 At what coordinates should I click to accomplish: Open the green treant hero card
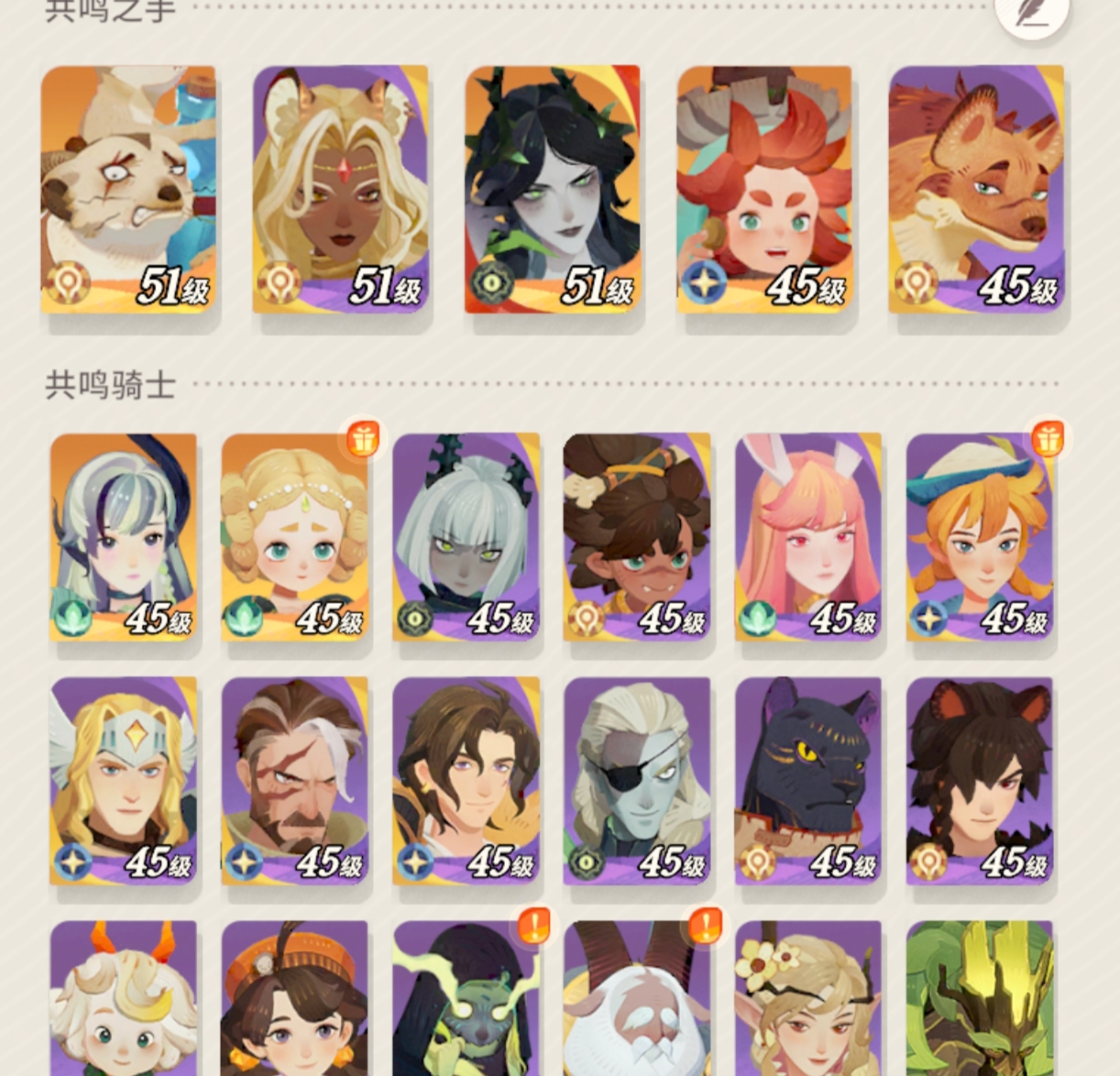(979, 999)
